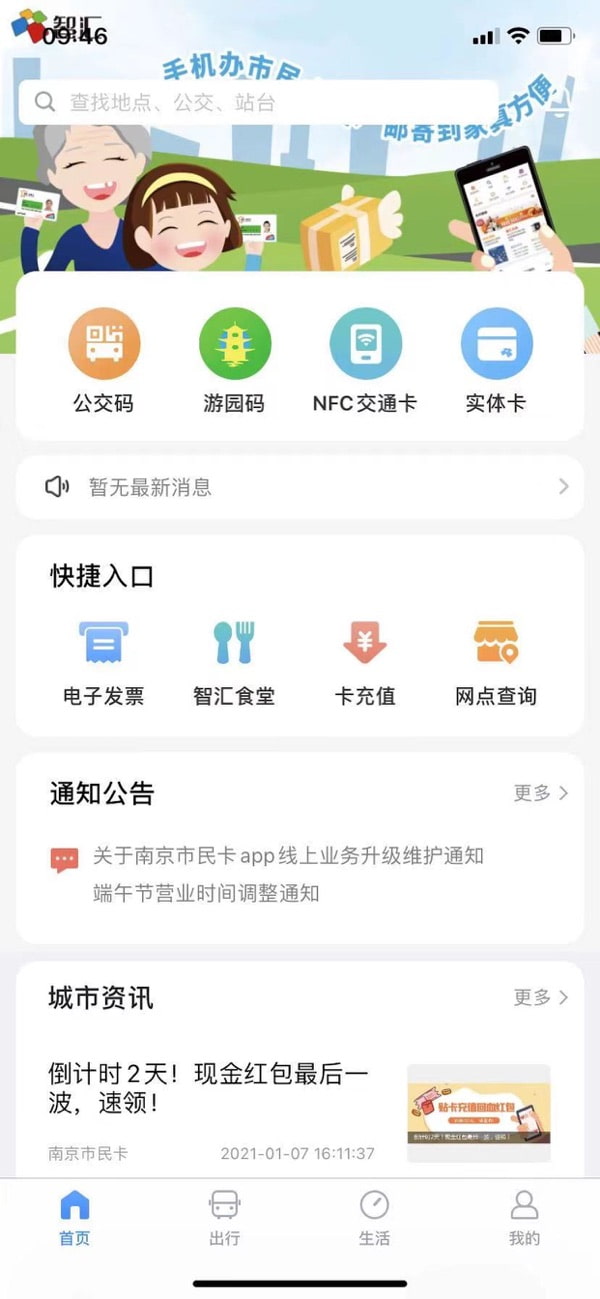Open the 暂无最新消息 message bar
Image resolution: width=600 pixels, height=1299 pixels.
click(x=300, y=487)
